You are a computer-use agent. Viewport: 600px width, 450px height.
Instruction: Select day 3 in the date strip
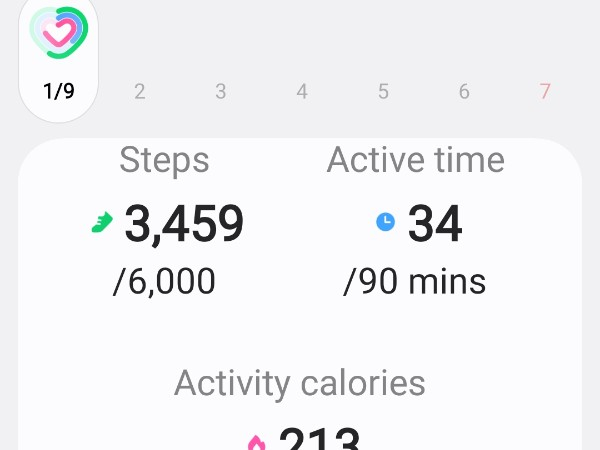point(220,92)
